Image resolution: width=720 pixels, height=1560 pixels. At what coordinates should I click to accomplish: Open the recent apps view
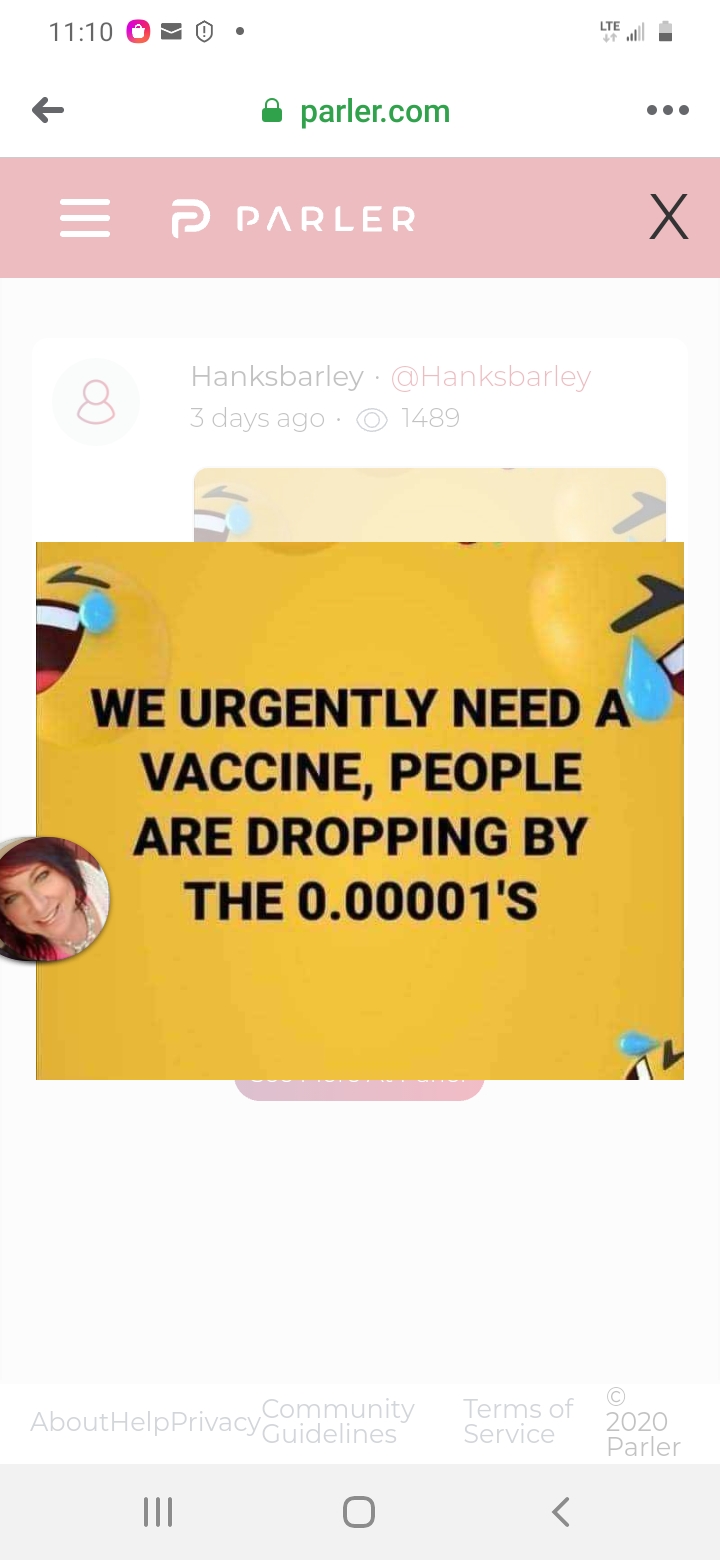click(158, 1511)
